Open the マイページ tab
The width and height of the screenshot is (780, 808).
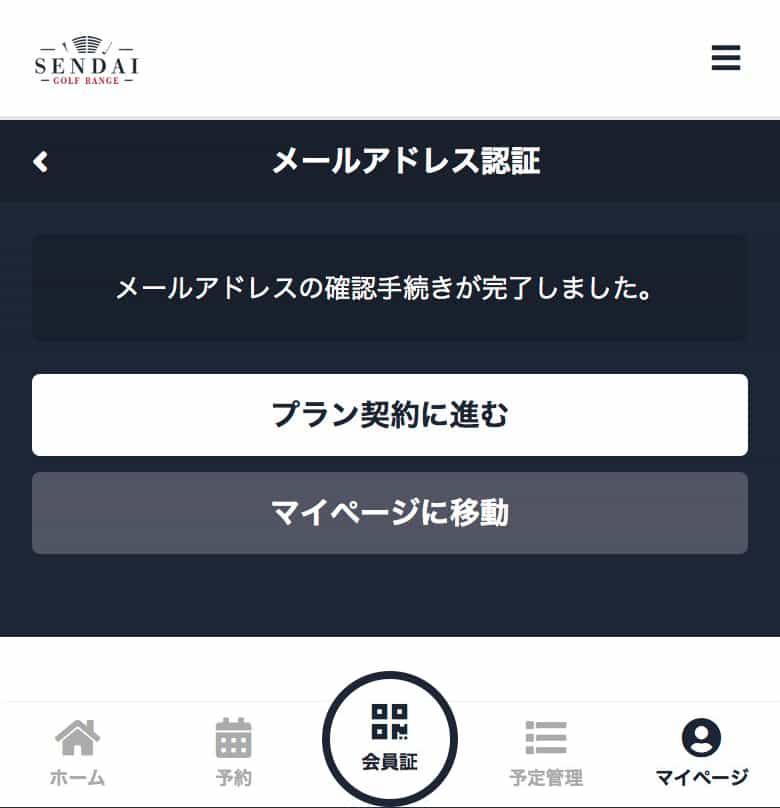tap(701, 752)
